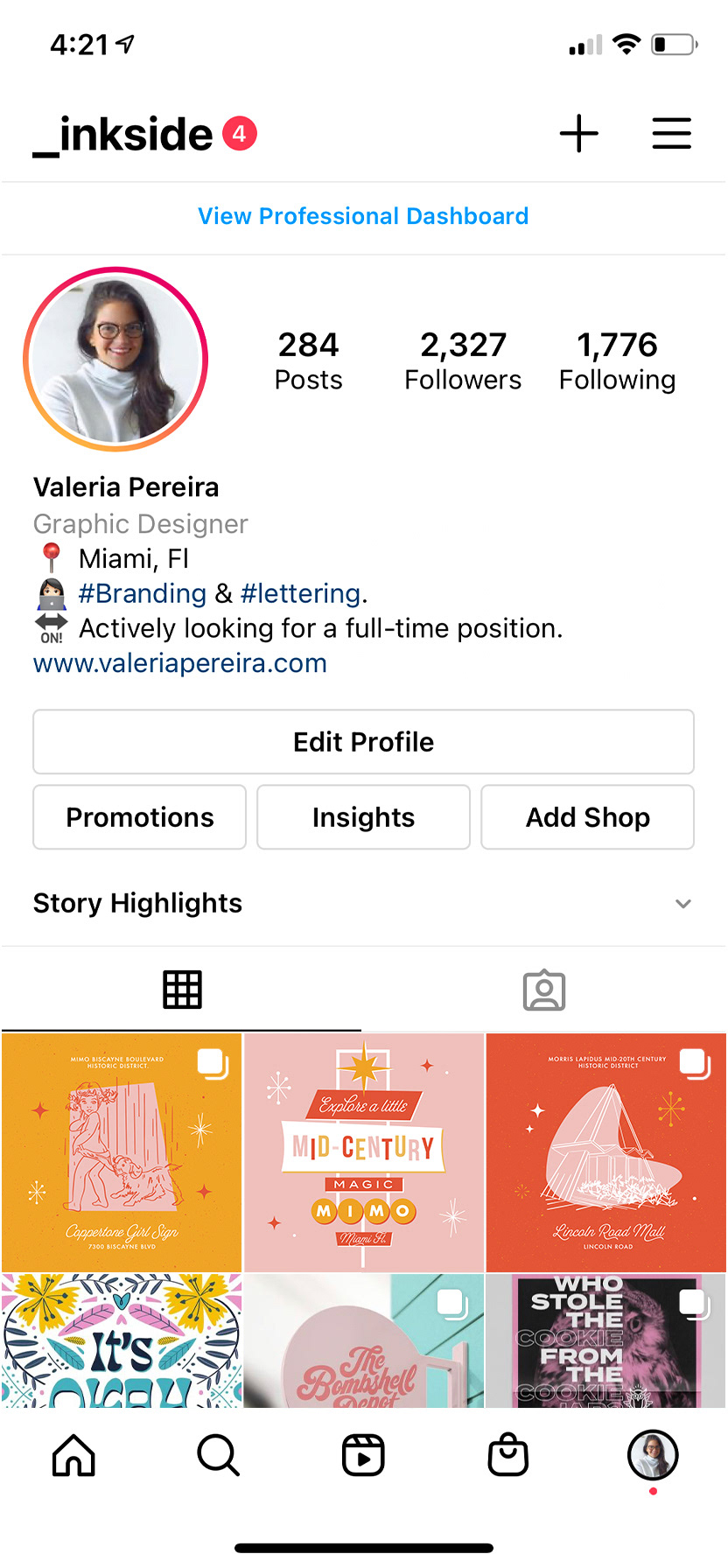Expand Story Highlights

click(x=682, y=904)
